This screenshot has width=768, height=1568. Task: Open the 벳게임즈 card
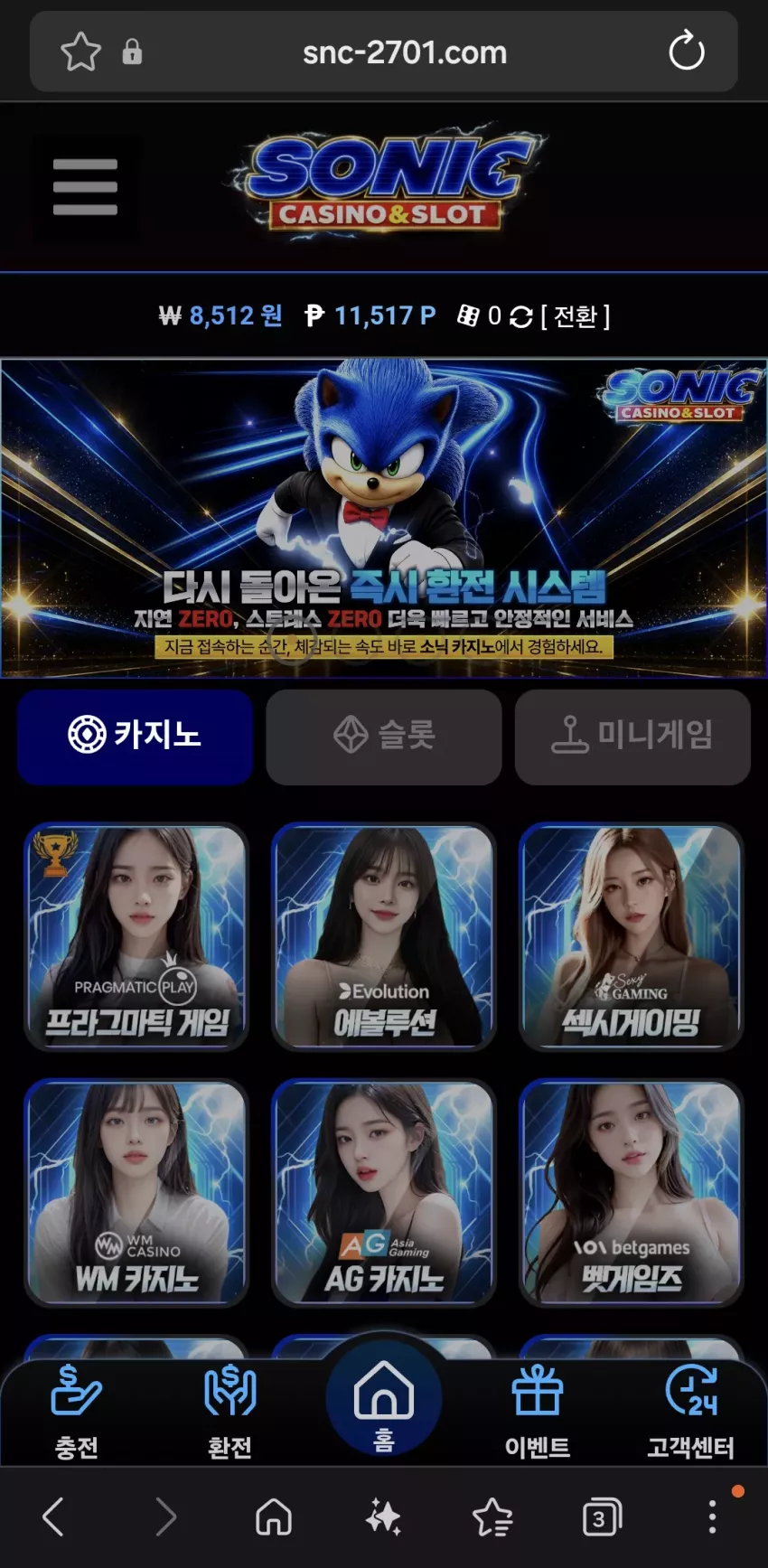point(632,1193)
